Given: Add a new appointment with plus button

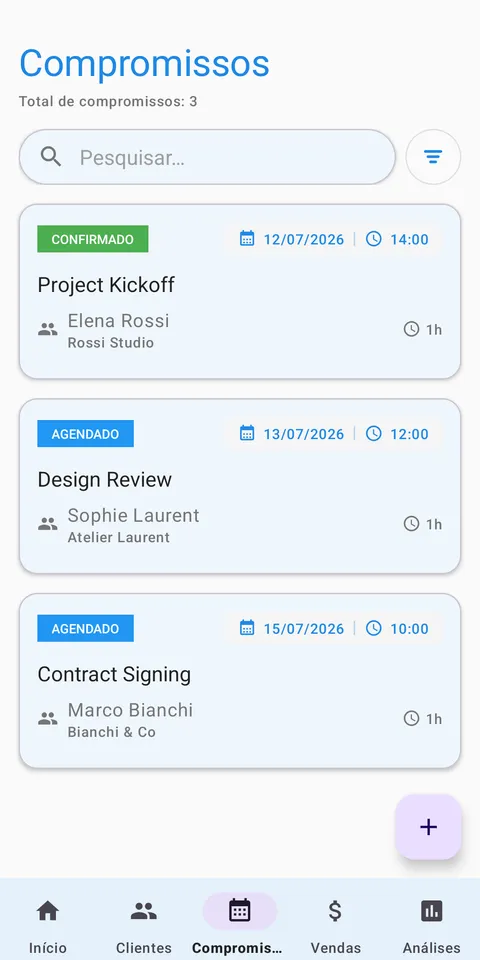Looking at the screenshot, I should [x=428, y=827].
